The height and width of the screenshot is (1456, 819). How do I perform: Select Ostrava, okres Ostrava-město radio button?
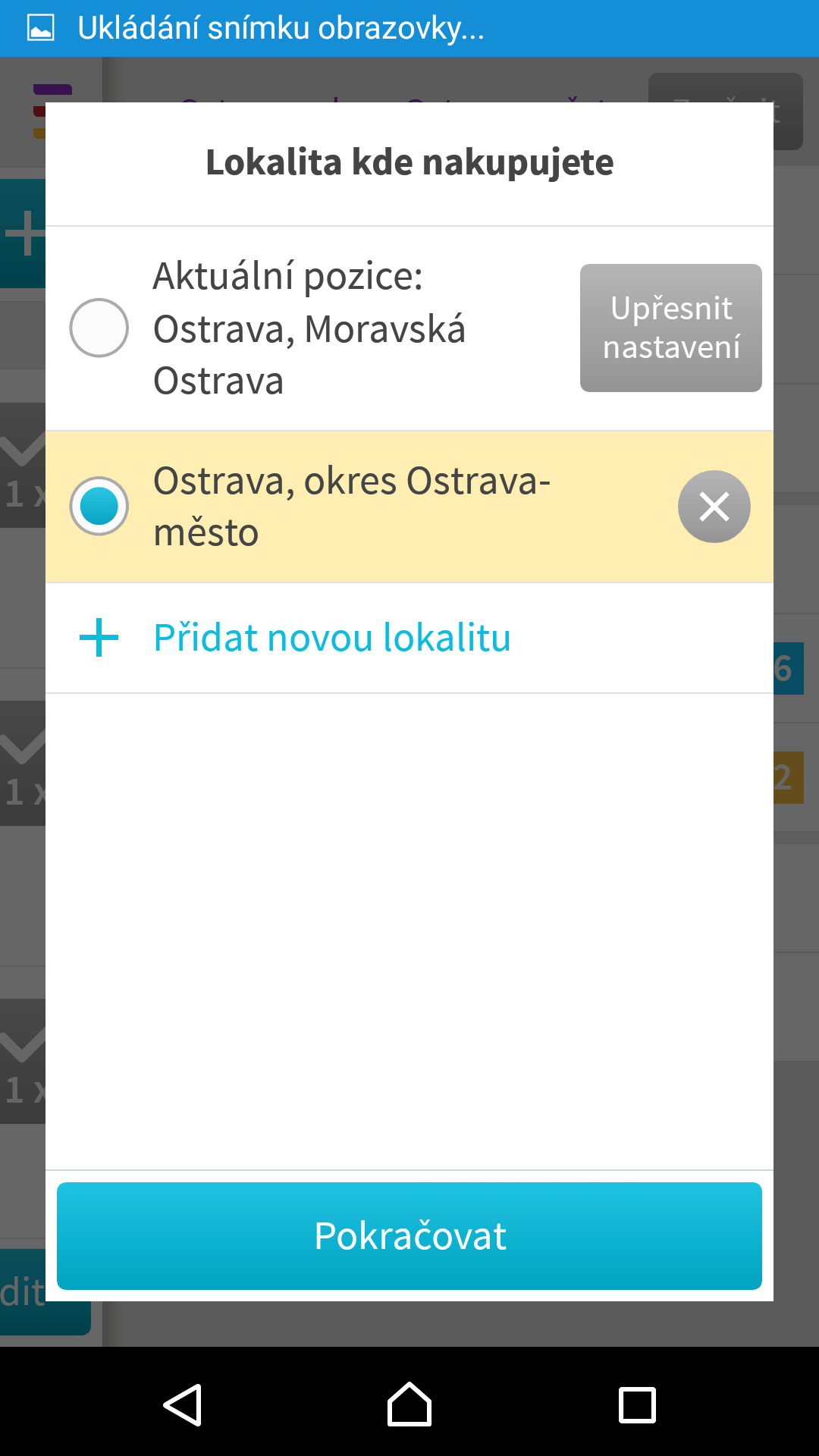click(99, 506)
